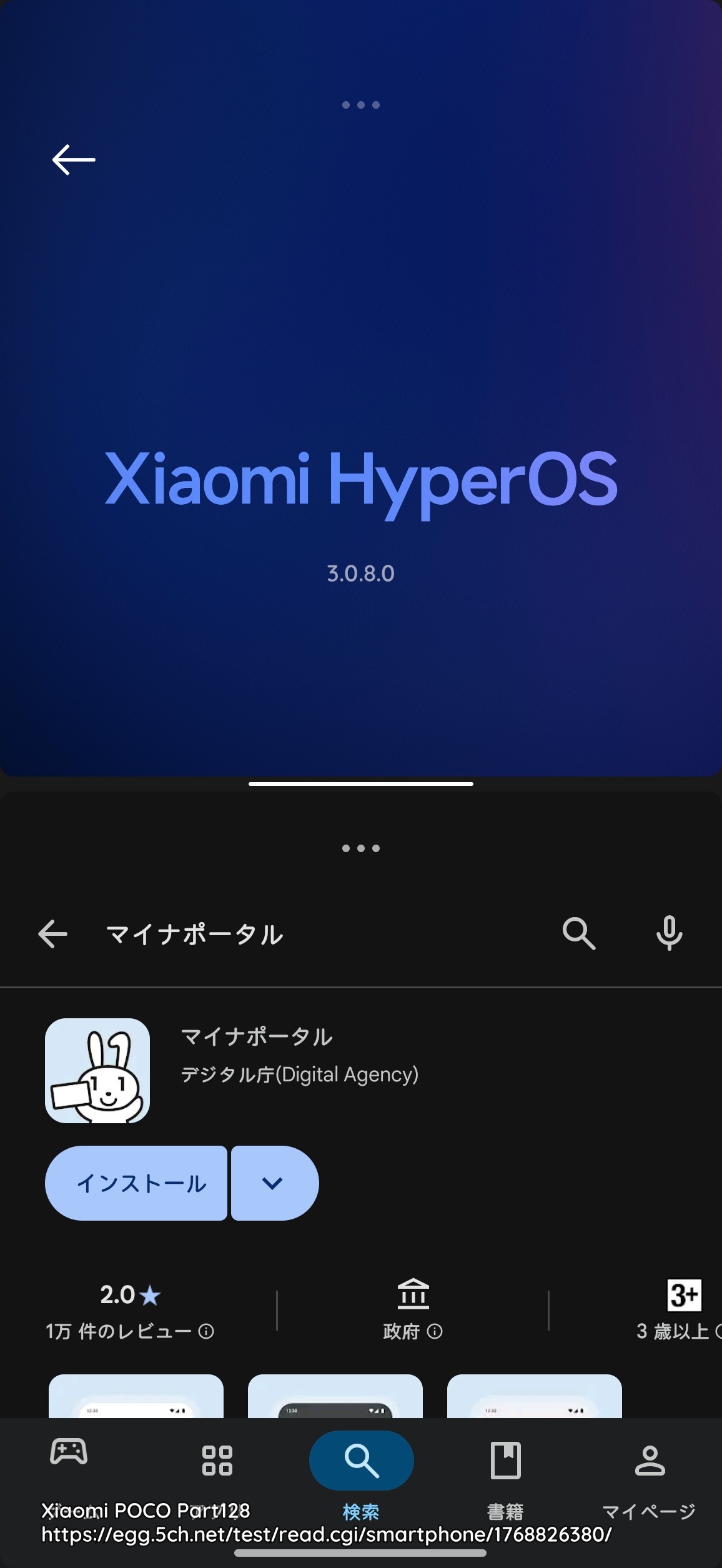Install the マイナポータル app
722x1568 pixels.
tap(136, 1183)
